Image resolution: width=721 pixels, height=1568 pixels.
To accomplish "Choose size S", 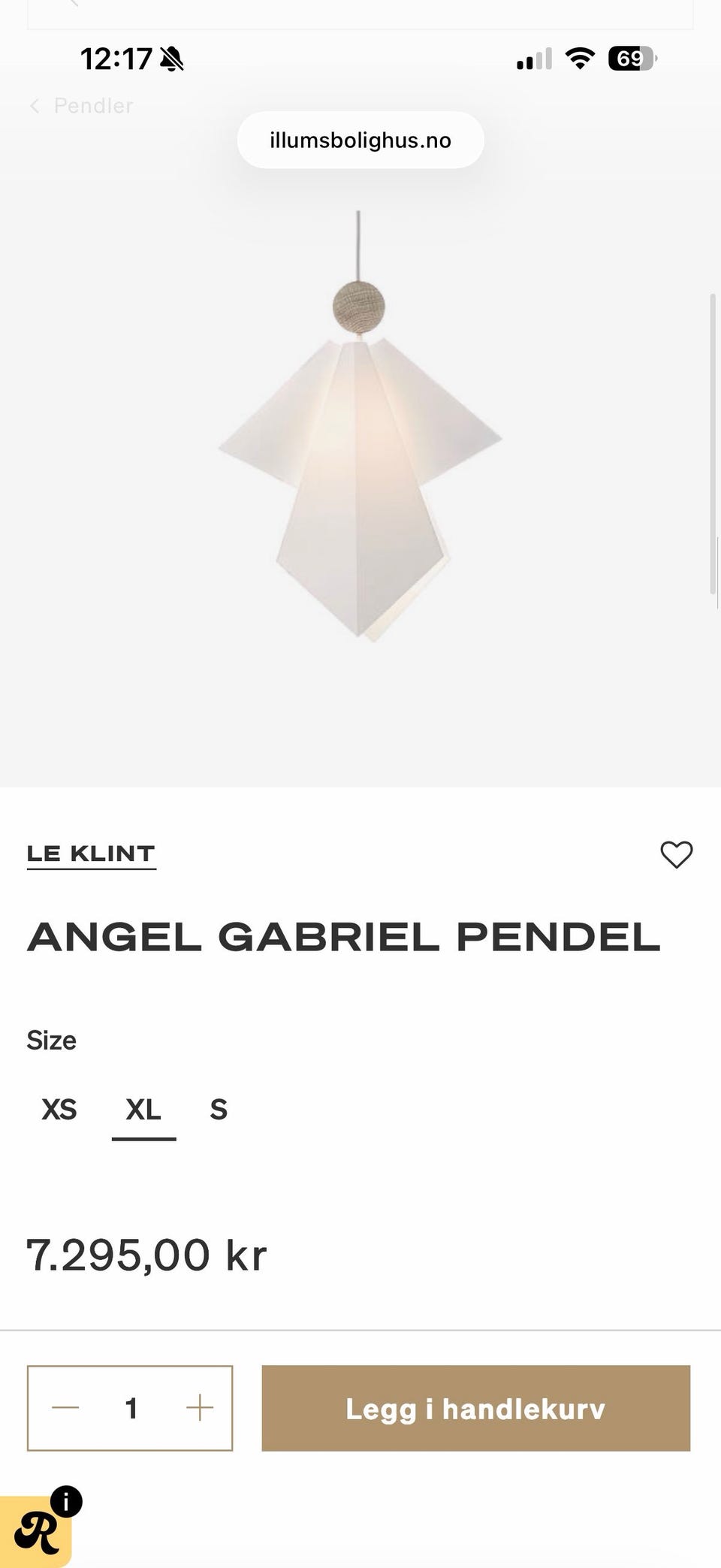I will coord(219,1110).
